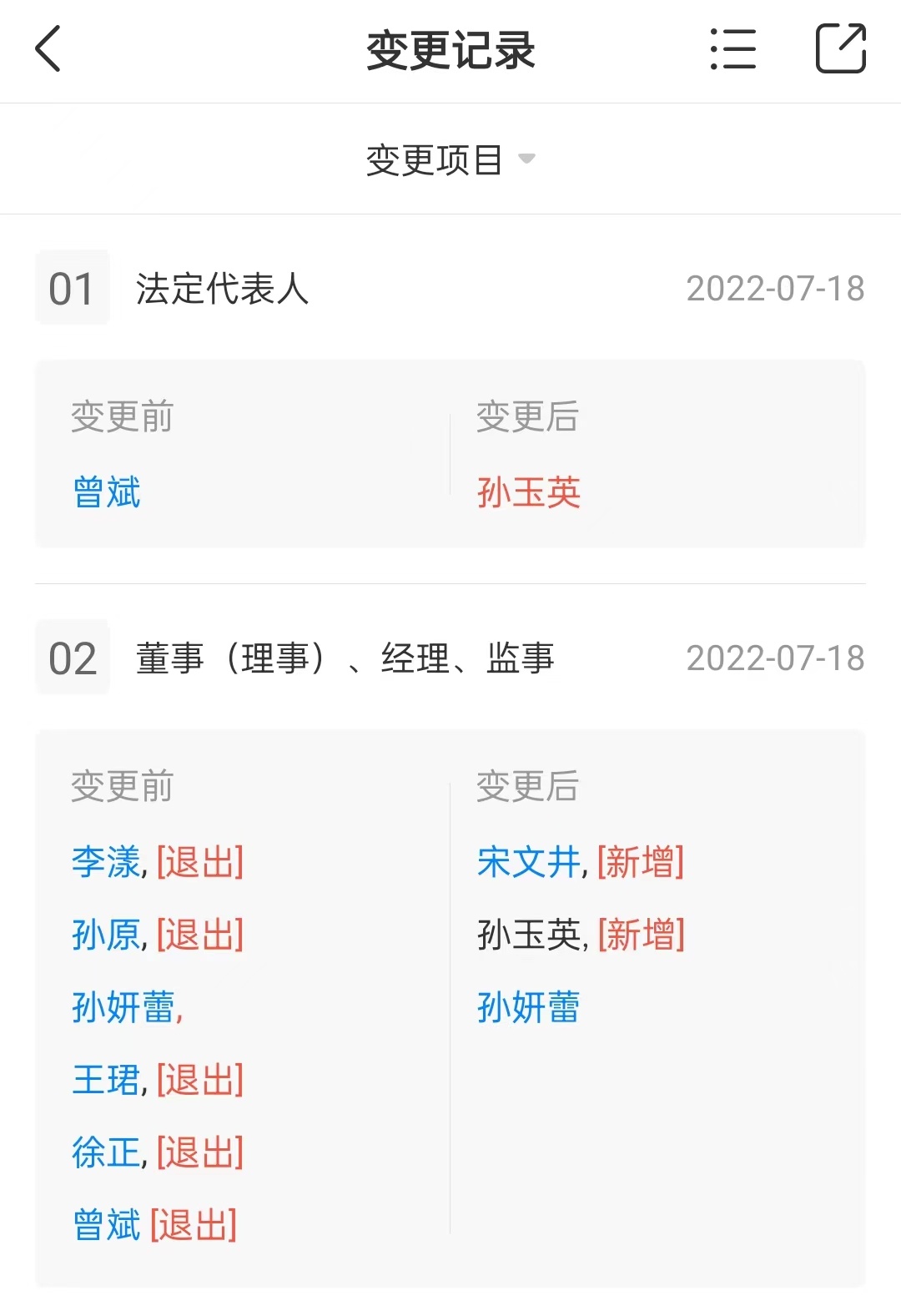Open 曾斌's profile under 法定代表人
The height and width of the screenshot is (1316, 901).
pos(107,492)
